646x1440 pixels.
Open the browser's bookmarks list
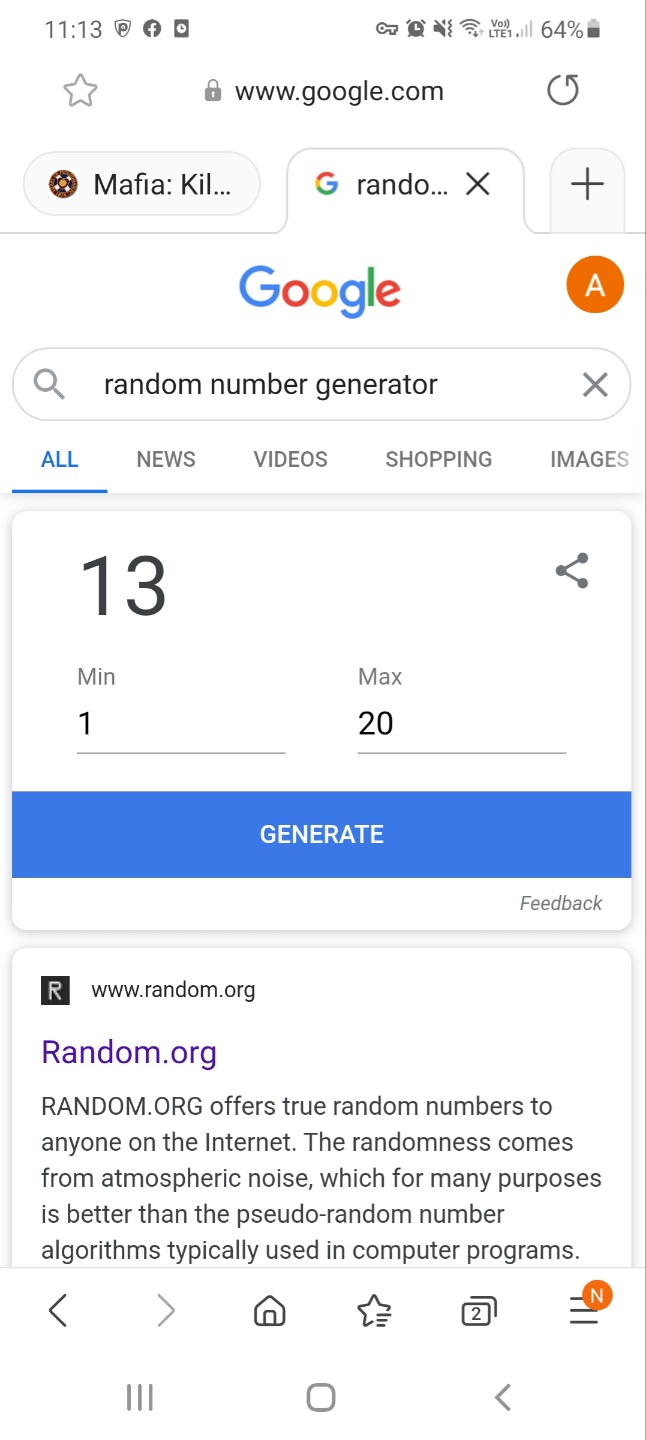click(x=374, y=1311)
